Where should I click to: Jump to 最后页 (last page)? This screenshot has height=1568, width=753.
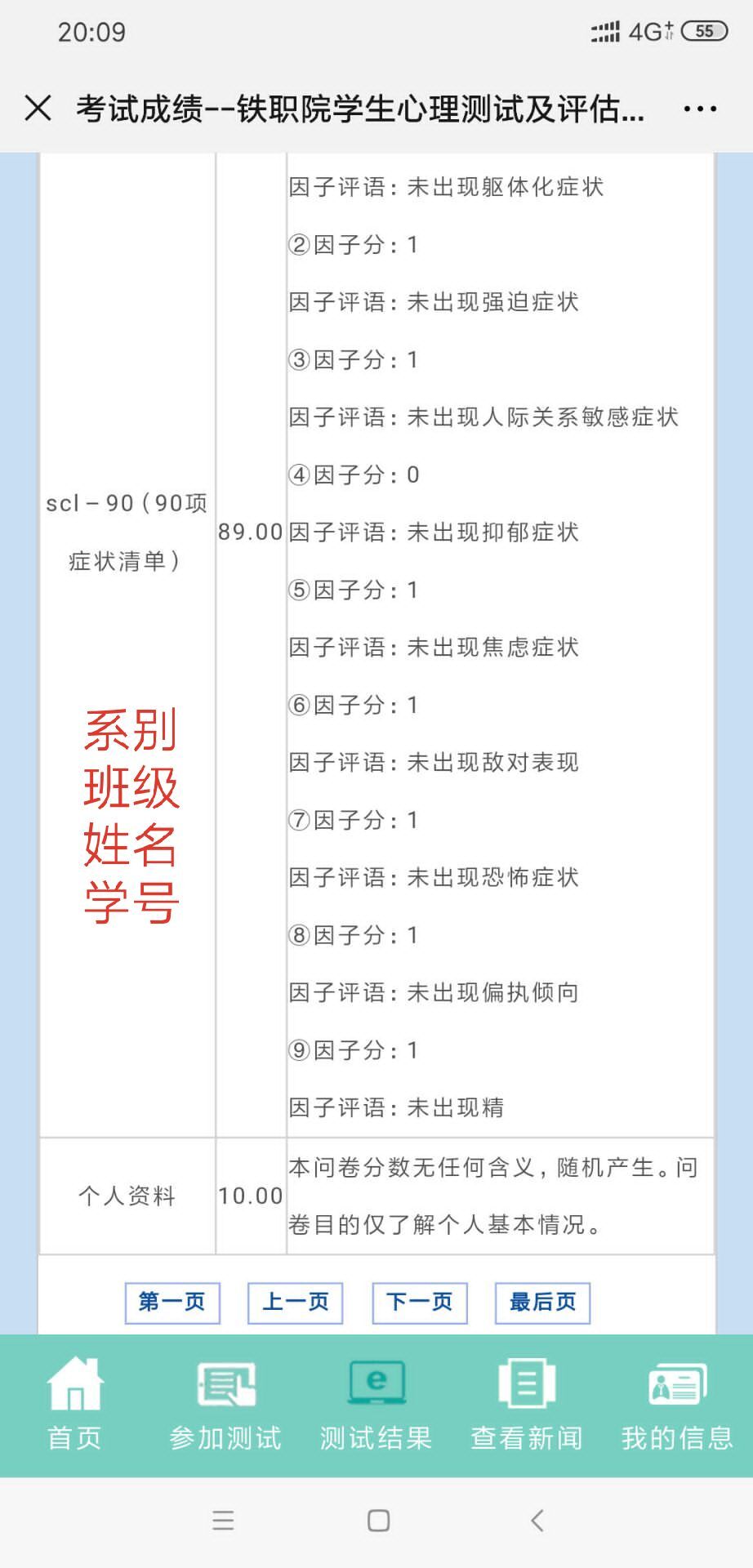pos(543,1303)
